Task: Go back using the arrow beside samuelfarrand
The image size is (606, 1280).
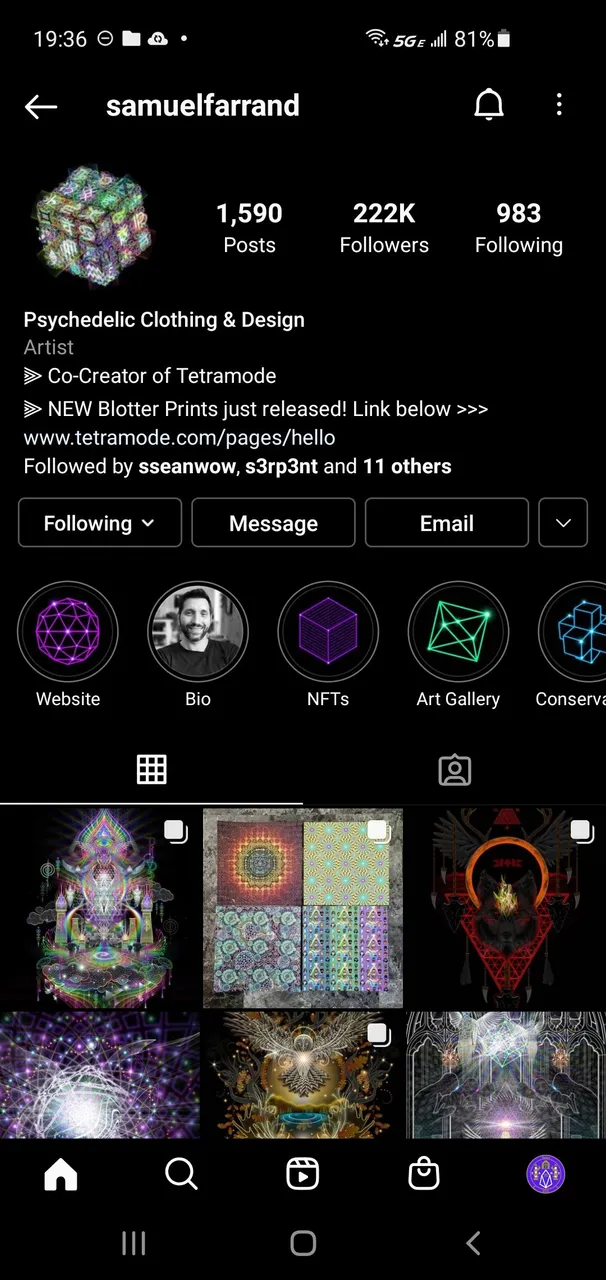Action: coord(41,106)
